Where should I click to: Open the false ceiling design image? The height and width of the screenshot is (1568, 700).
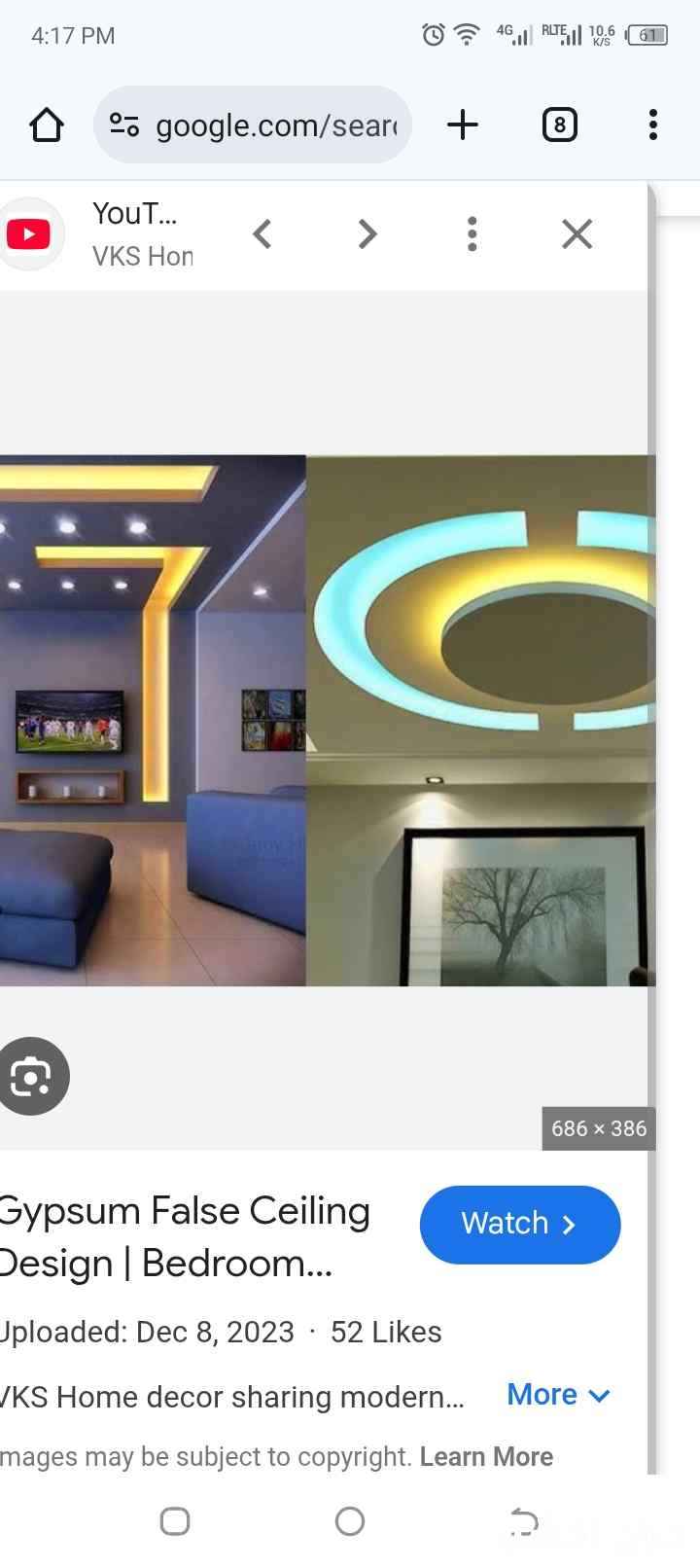[327, 721]
